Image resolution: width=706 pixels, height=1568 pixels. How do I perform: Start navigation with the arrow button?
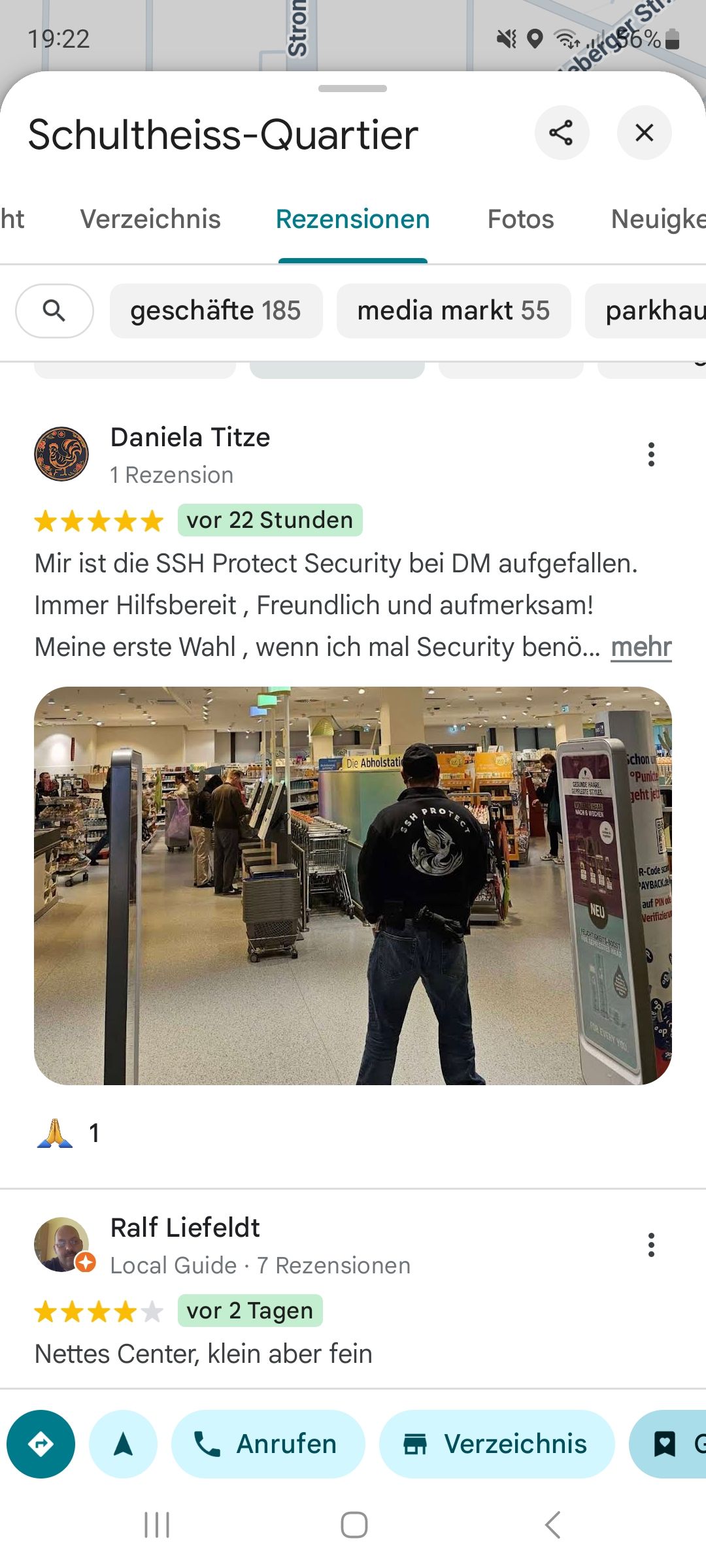click(123, 1445)
